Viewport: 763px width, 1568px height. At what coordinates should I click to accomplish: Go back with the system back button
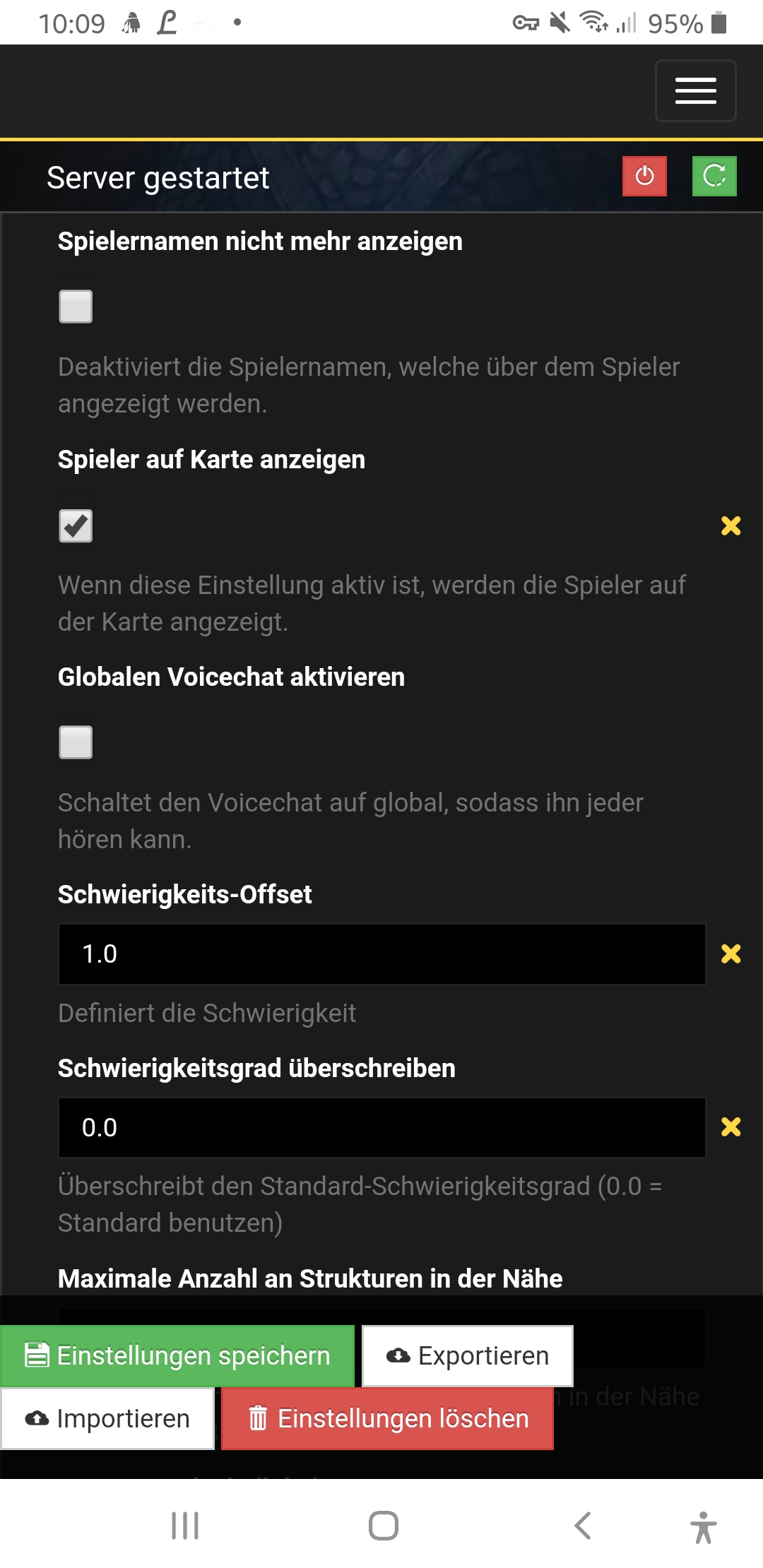click(x=582, y=1526)
